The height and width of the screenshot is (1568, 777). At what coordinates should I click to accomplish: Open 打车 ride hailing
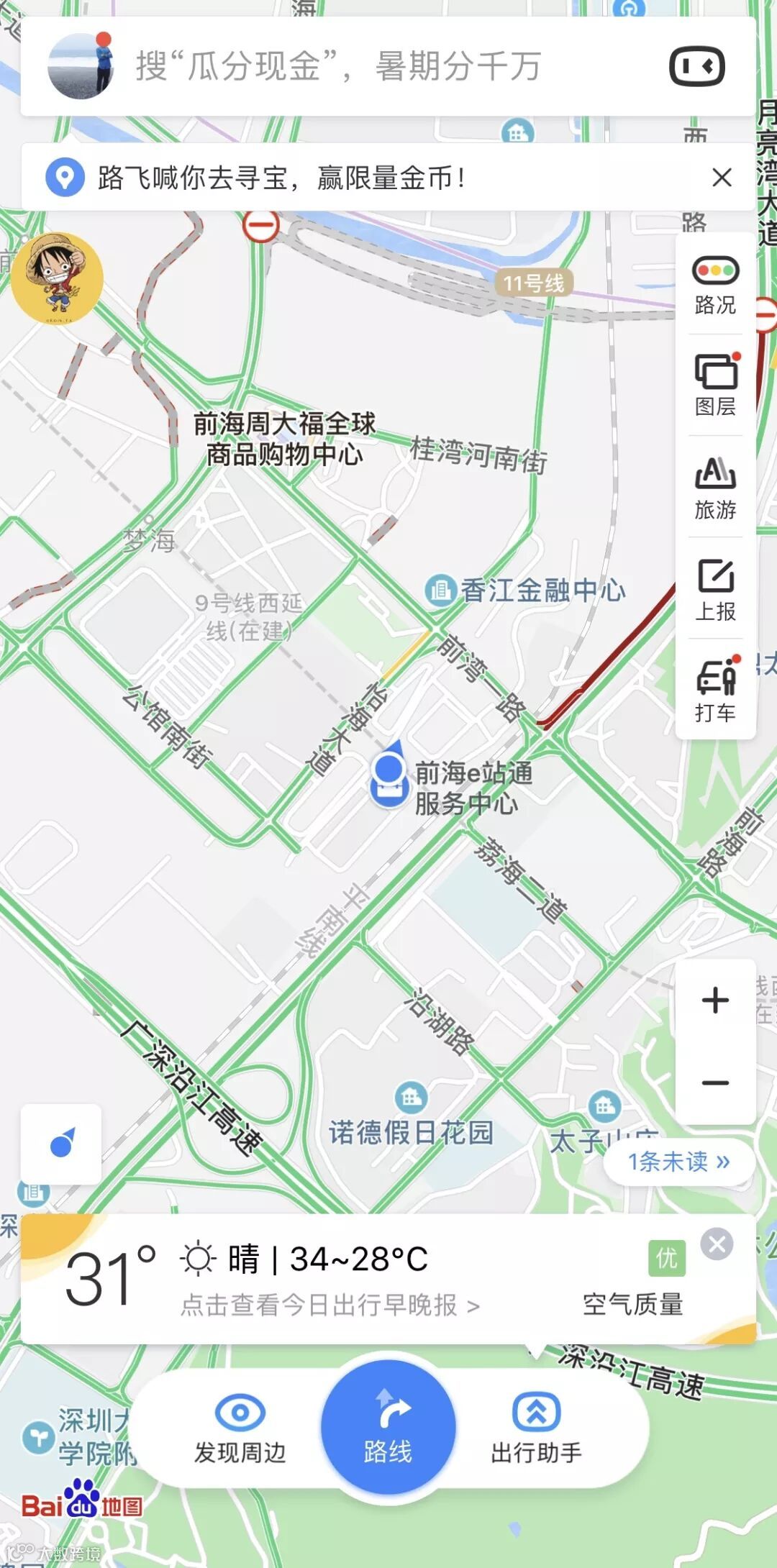click(715, 690)
